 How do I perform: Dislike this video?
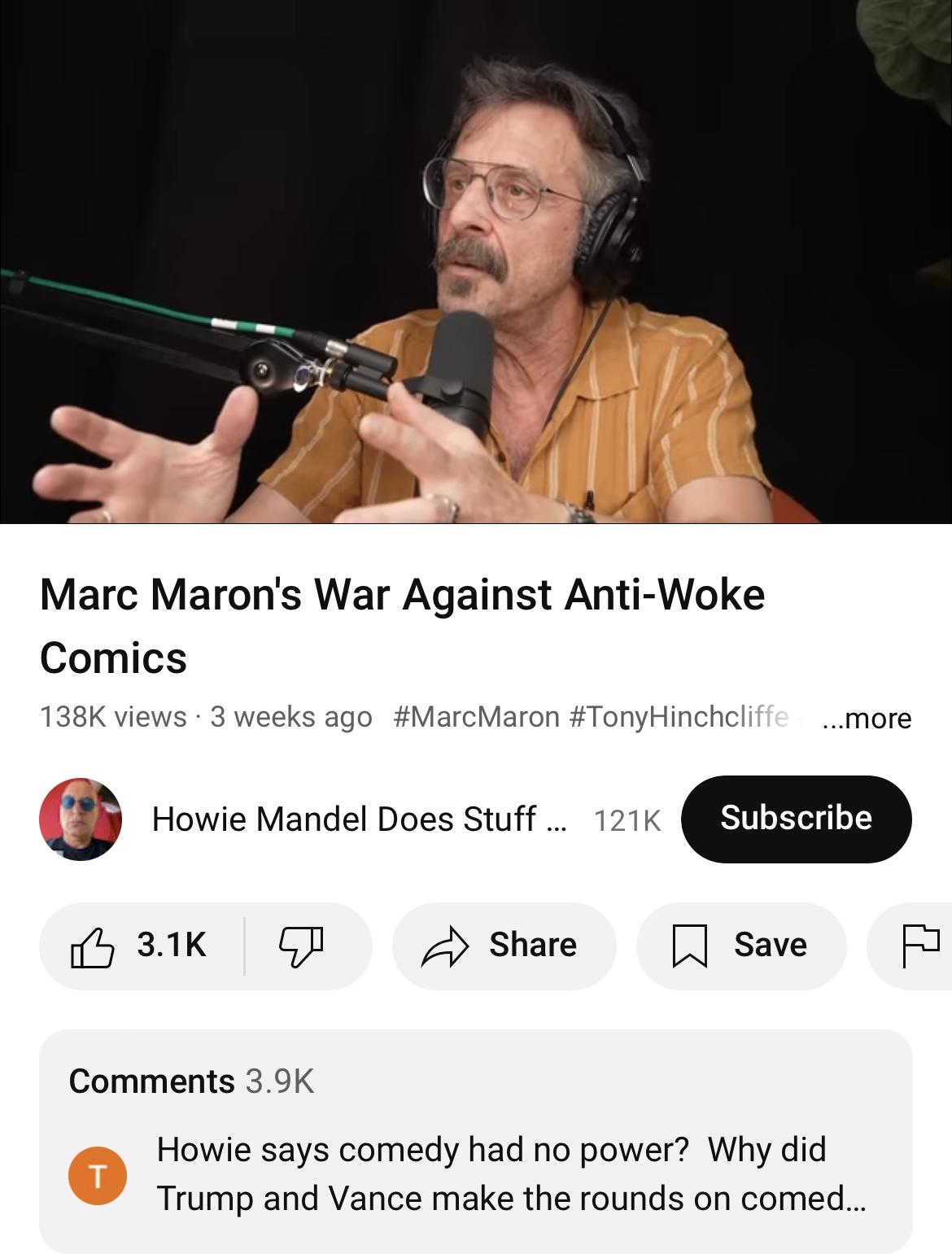[x=303, y=946]
